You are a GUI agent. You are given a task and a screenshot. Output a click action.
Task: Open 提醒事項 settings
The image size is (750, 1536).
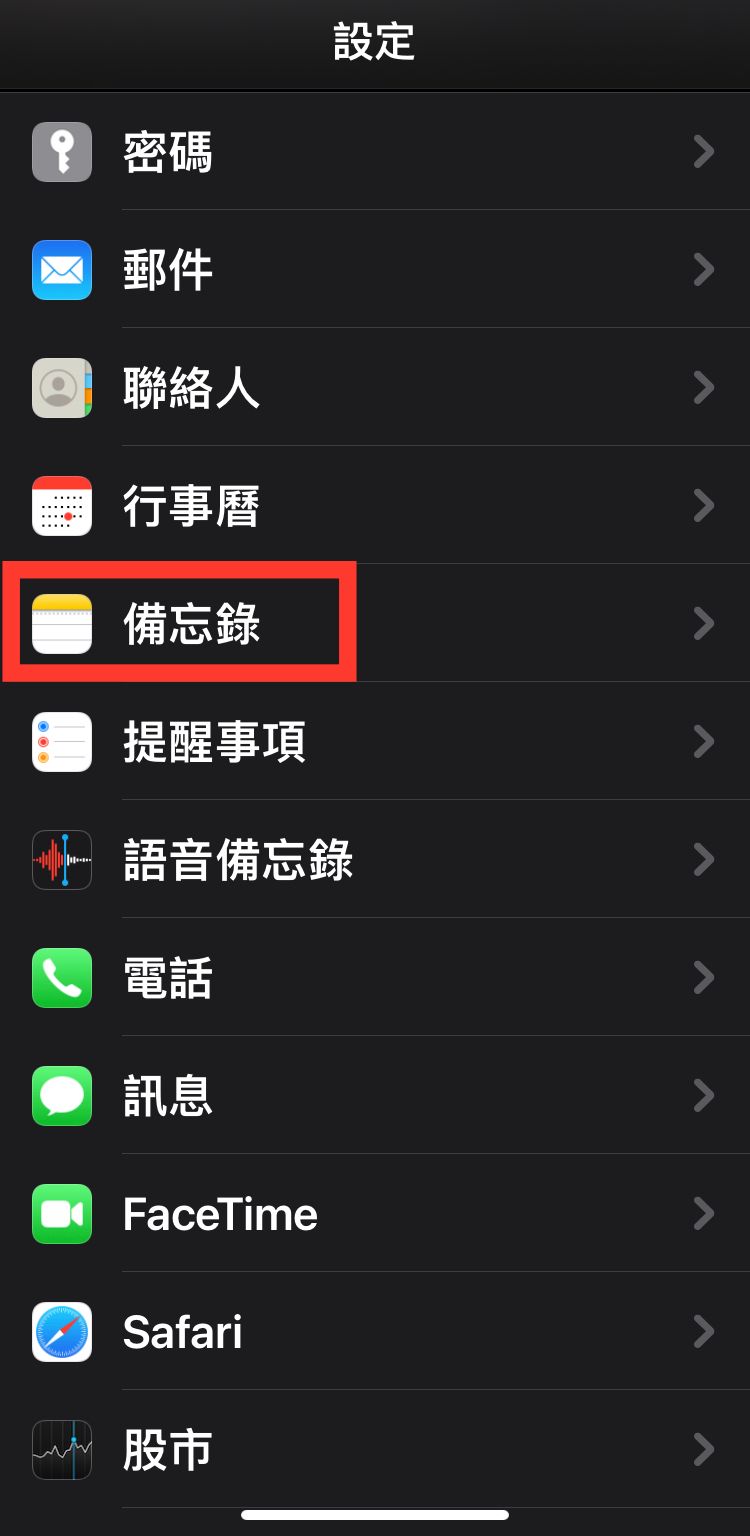point(375,741)
